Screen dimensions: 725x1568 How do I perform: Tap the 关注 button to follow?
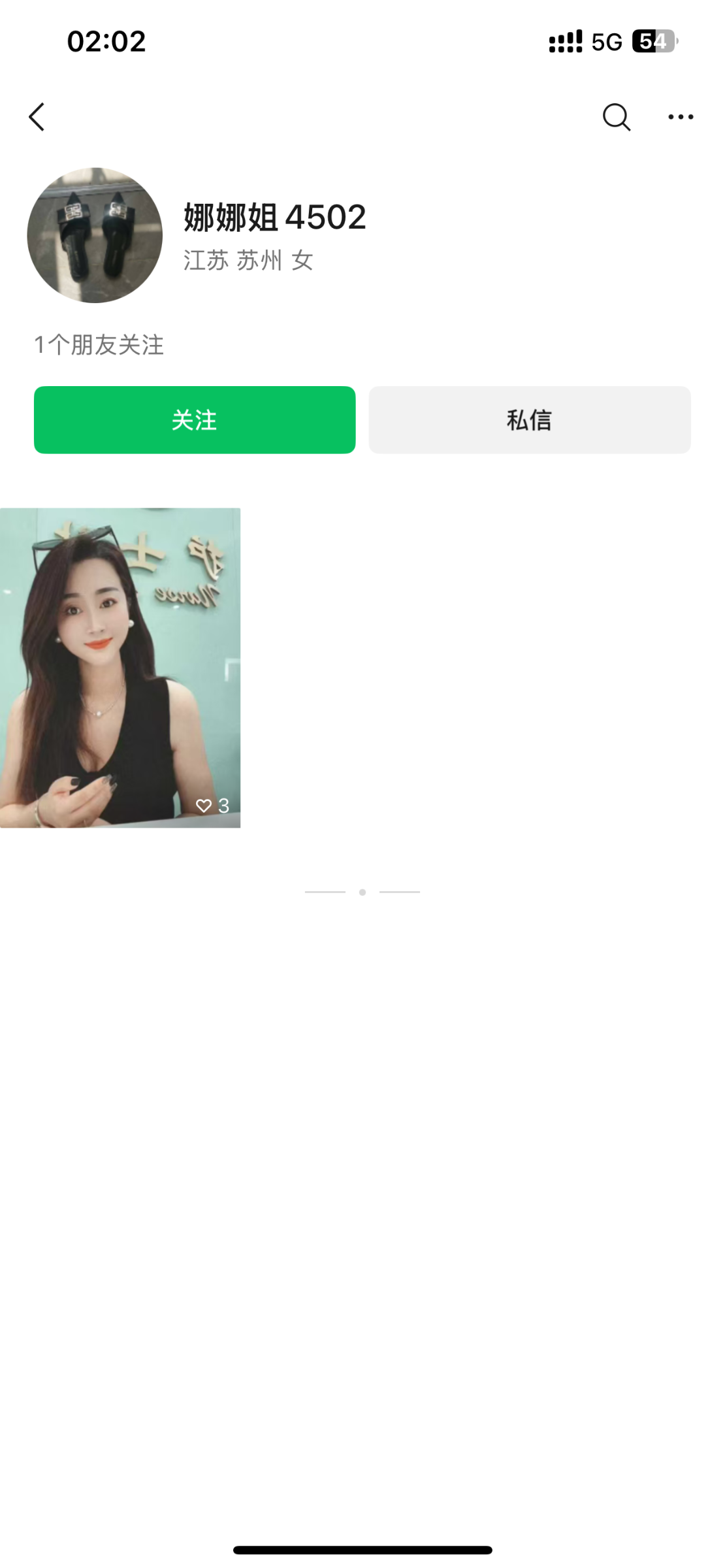coord(195,419)
